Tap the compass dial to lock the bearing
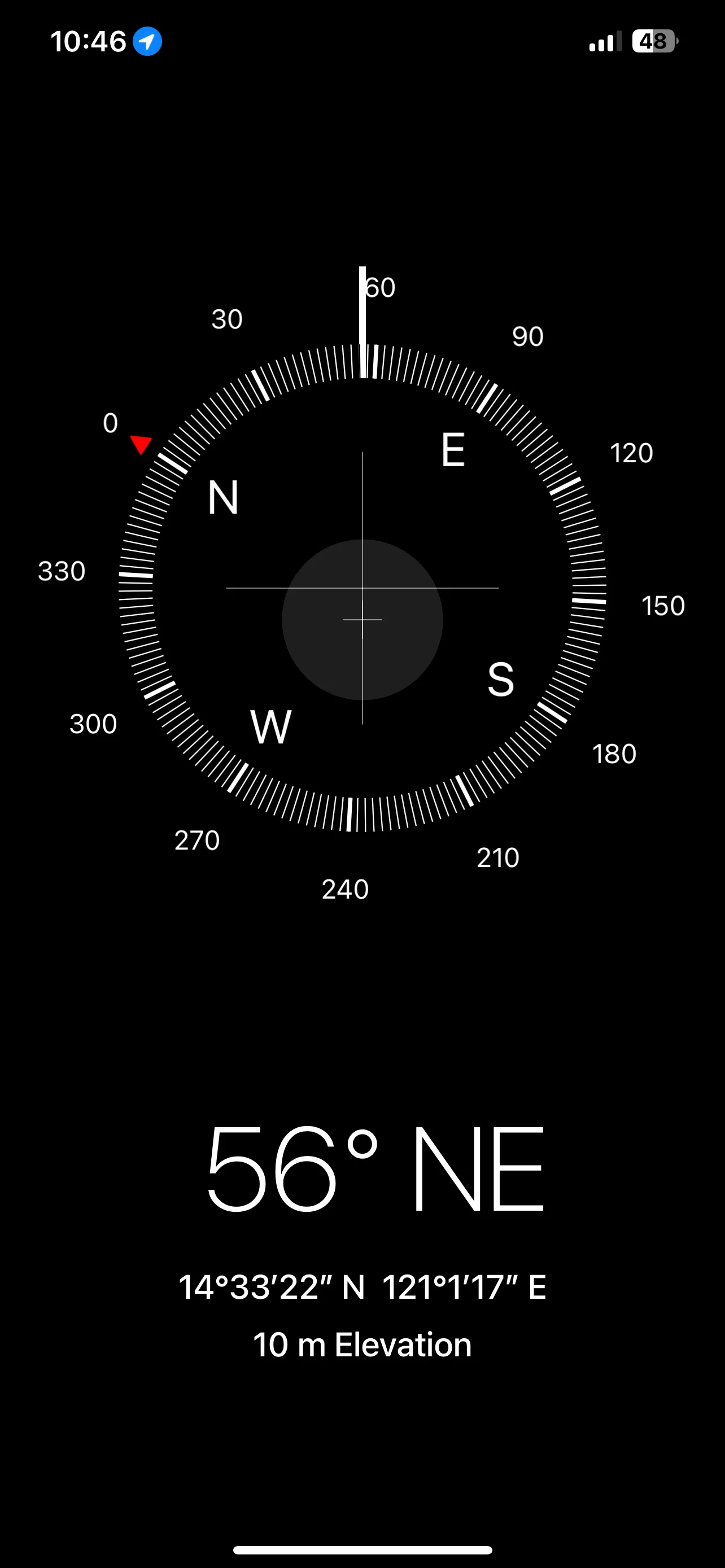Viewport: 725px width, 1568px height. tap(362, 588)
